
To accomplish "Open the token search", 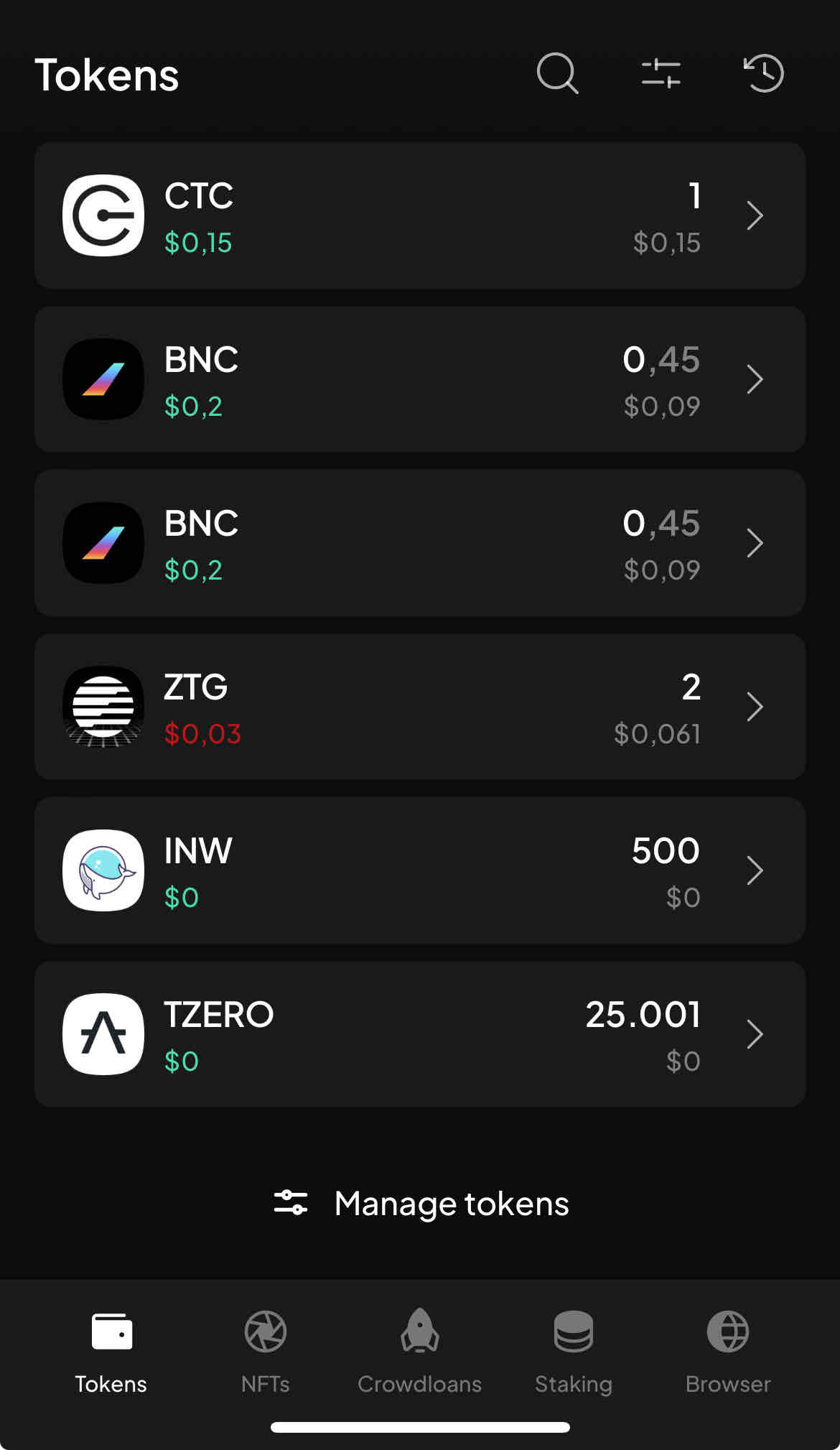I will [x=557, y=73].
